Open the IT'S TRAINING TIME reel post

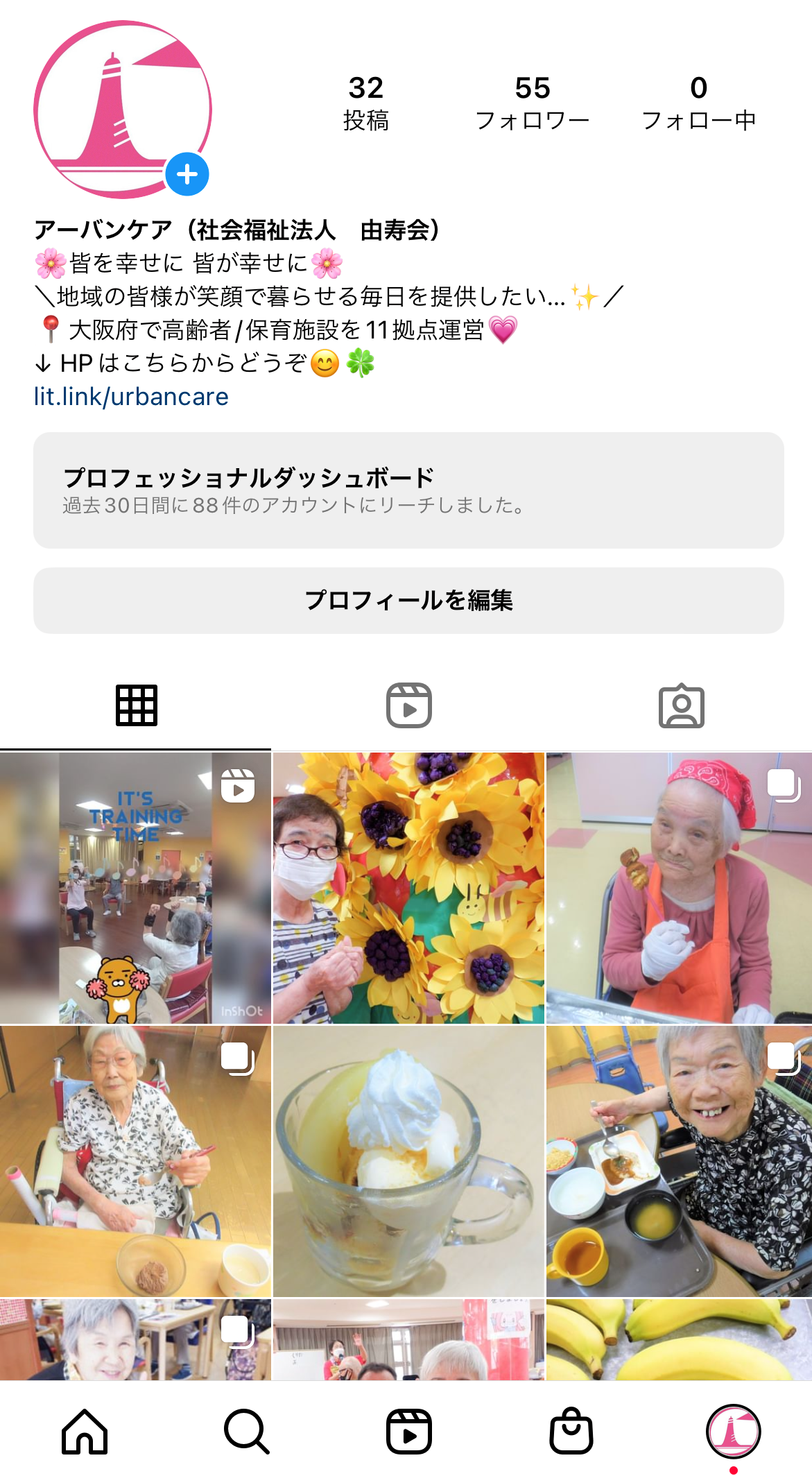[135, 888]
